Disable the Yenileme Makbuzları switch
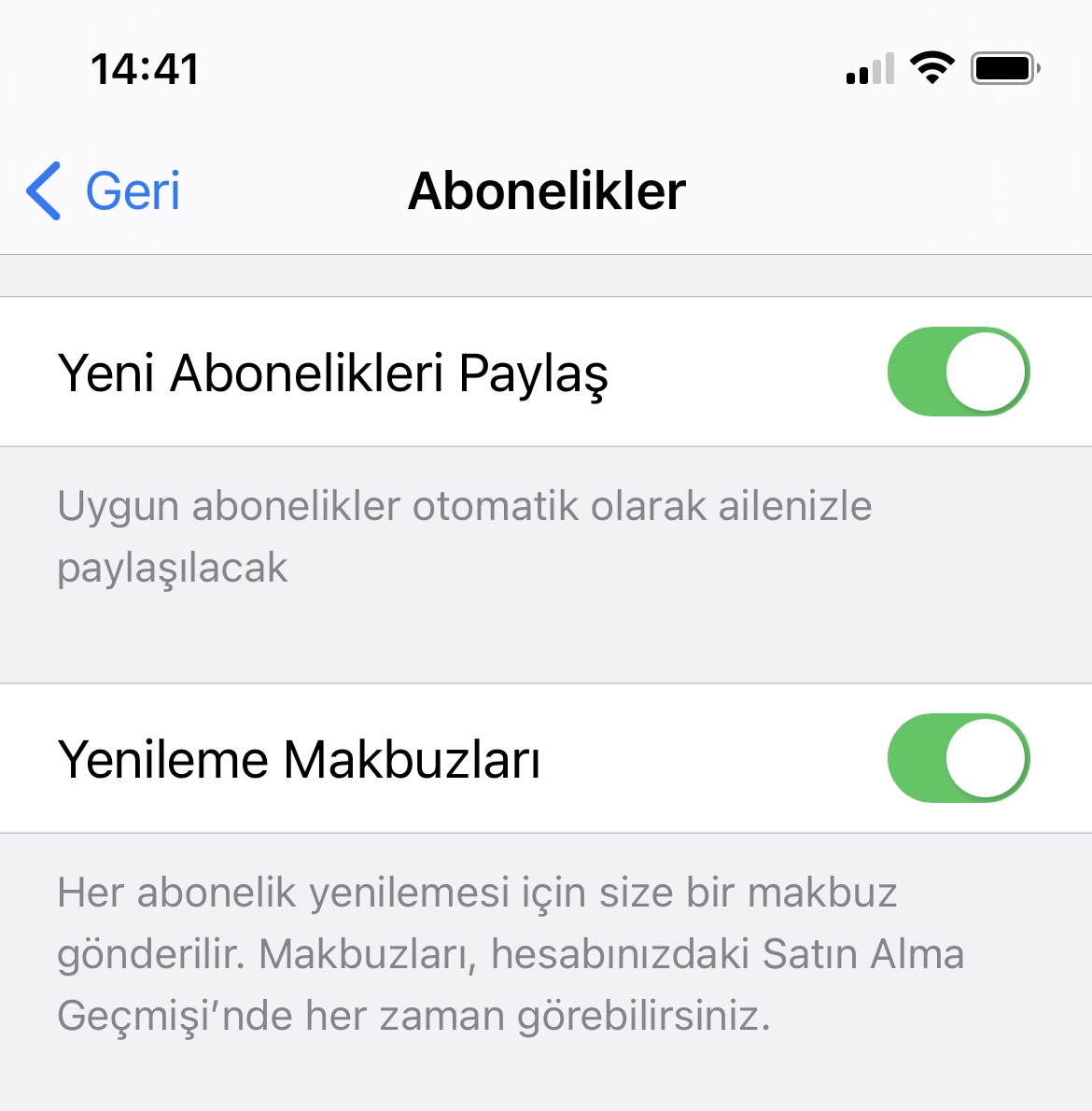Screen dimensions: 1092x1111 point(958,758)
